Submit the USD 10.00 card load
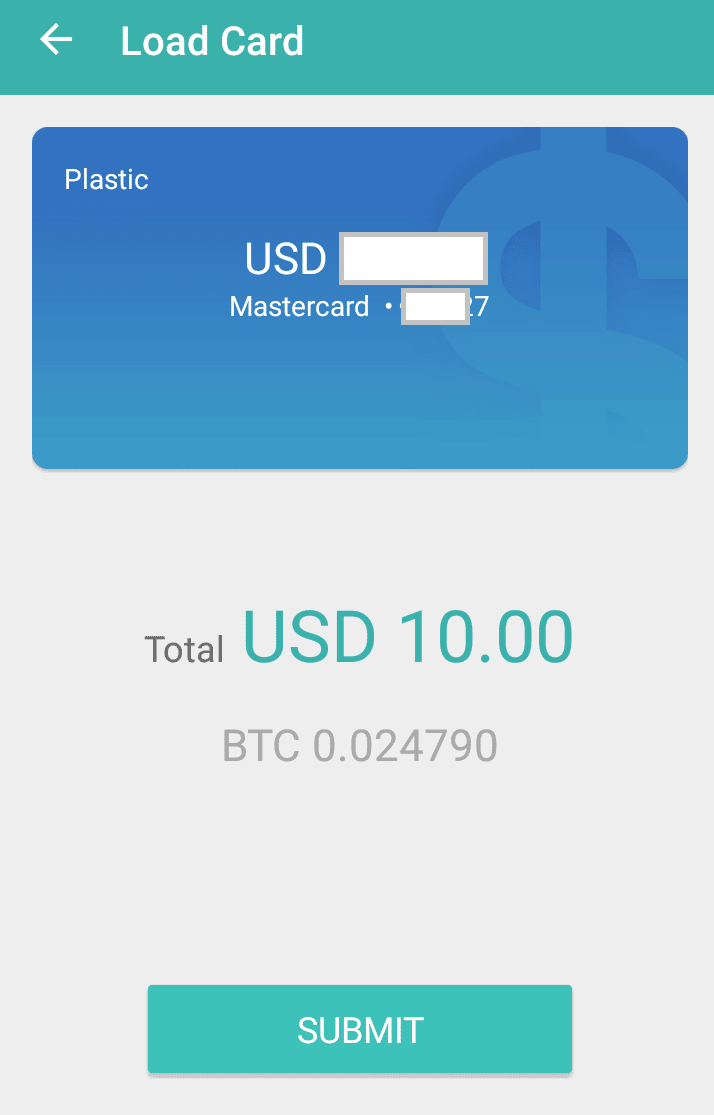The height and width of the screenshot is (1115, 714). point(360,1028)
